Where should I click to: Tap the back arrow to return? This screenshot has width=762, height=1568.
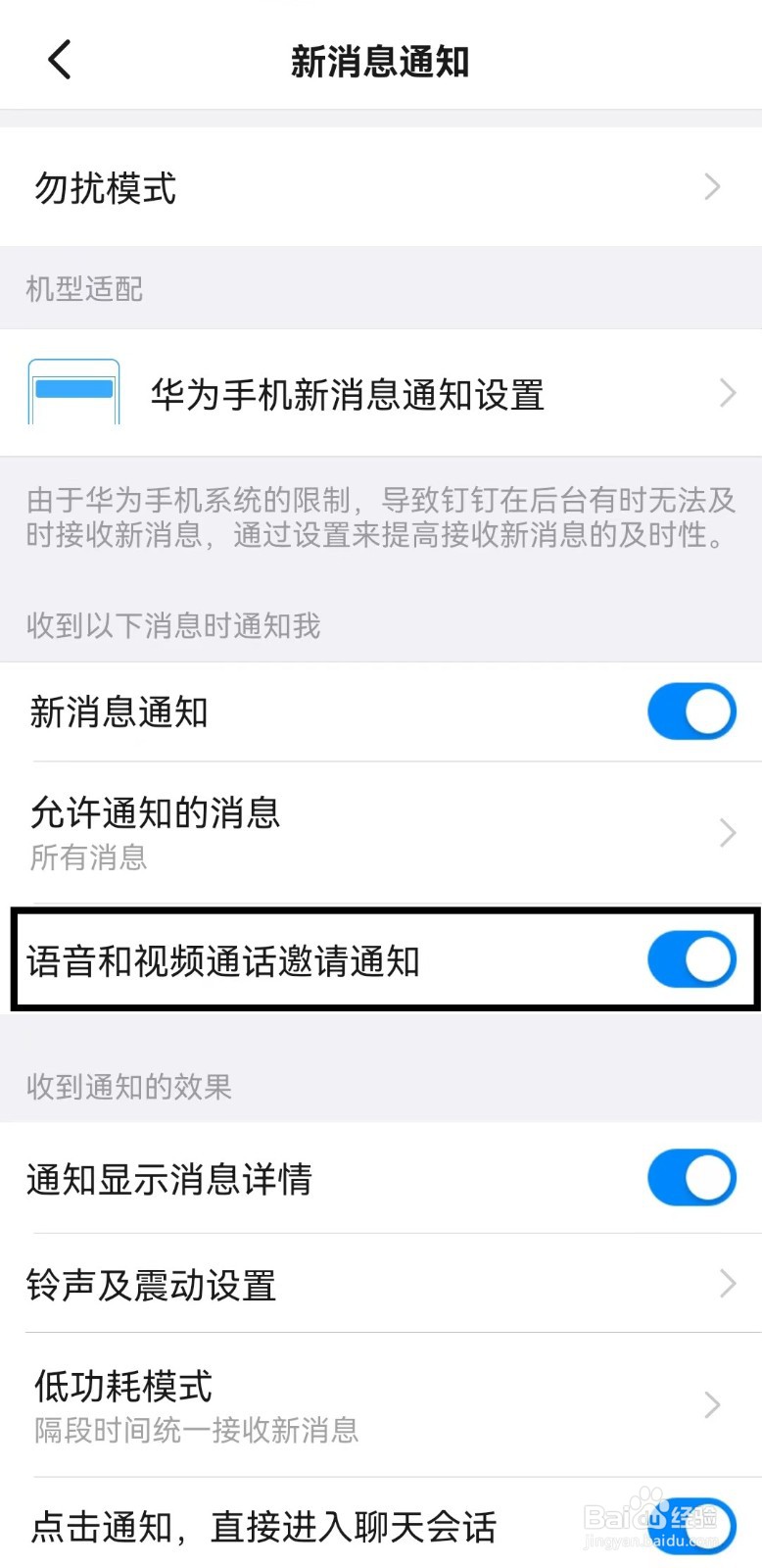pyautogui.click(x=59, y=59)
